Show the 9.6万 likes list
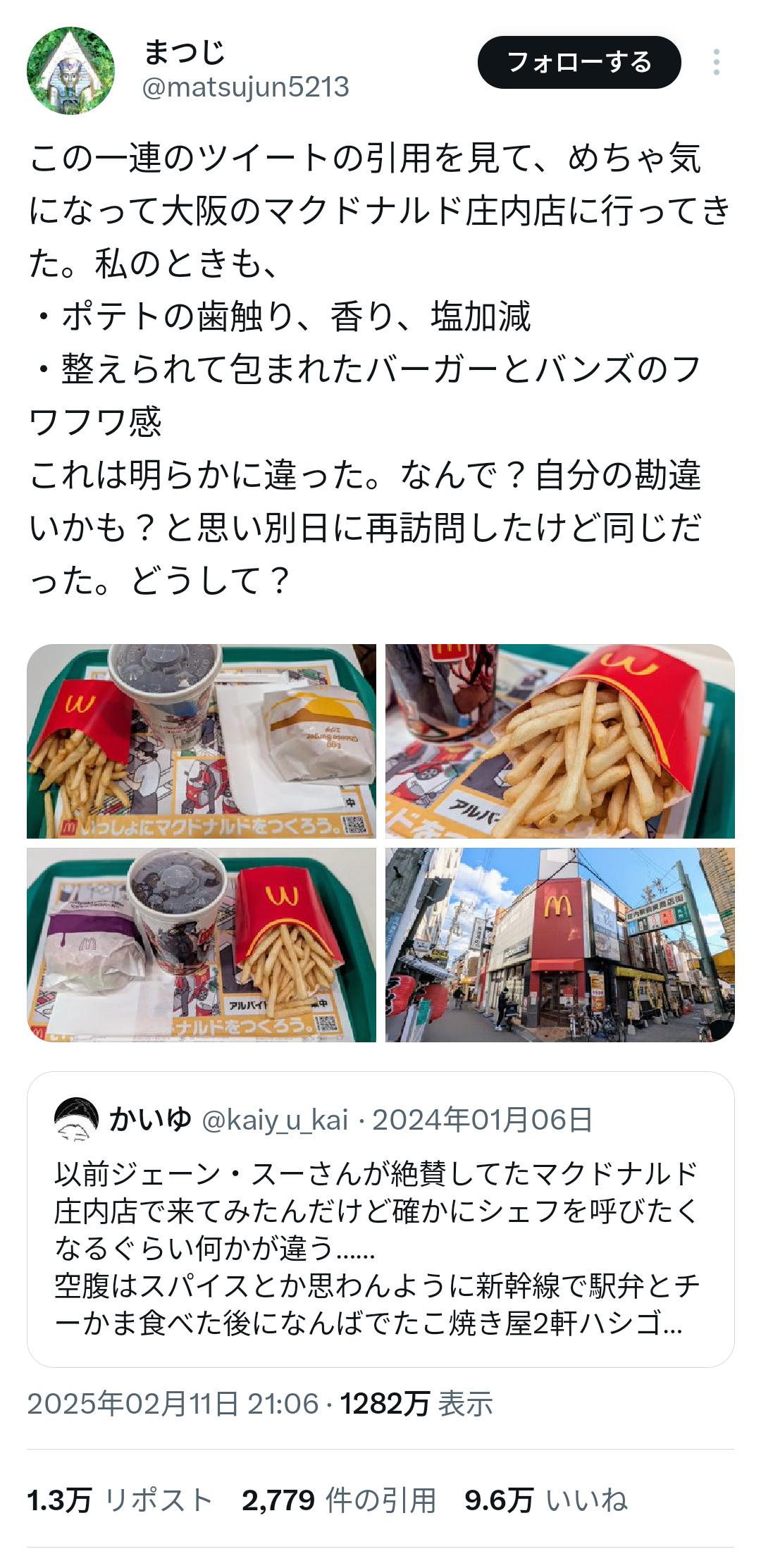Screen dimensions: 761x1568 [545, 1500]
